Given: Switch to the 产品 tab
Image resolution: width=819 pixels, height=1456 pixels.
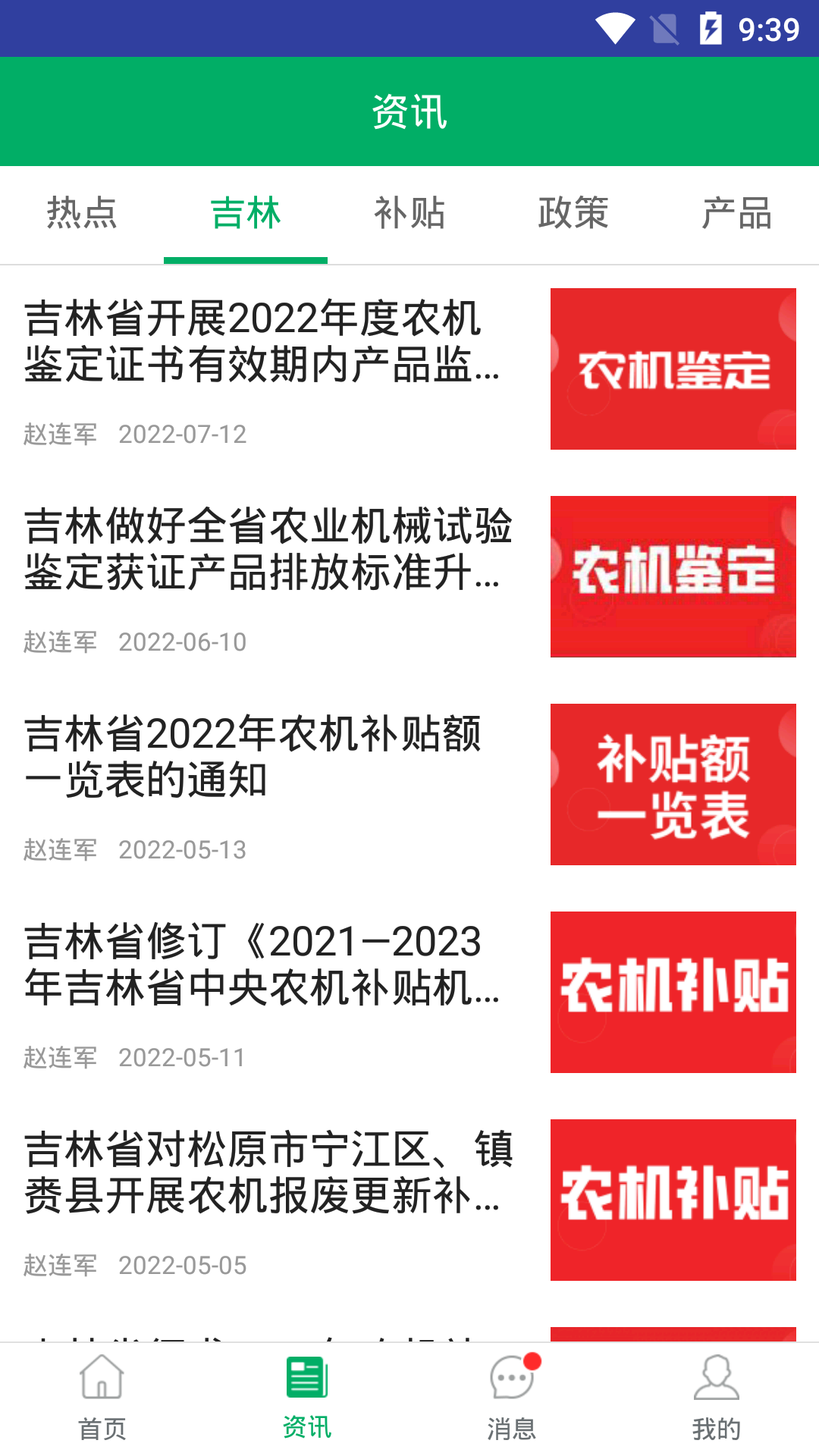Looking at the screenshot, I should 736,215.
